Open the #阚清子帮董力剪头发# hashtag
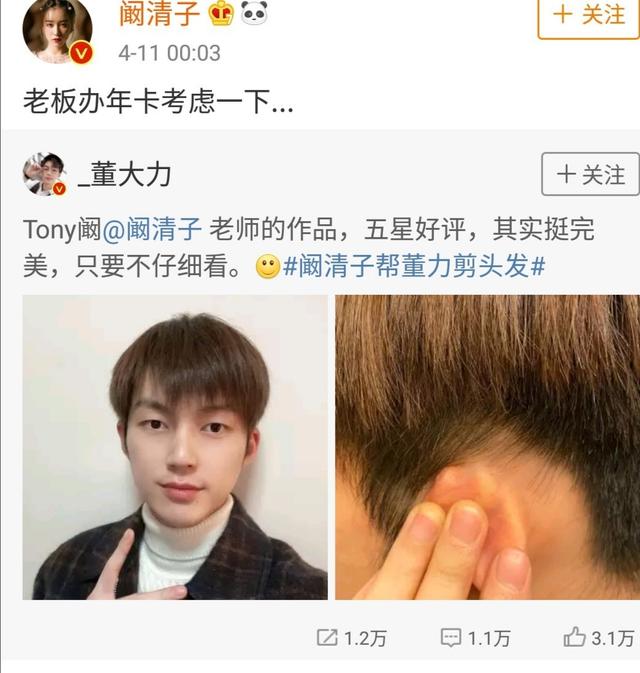The height and width of the screenshot is (673, 640). (x=414, y=267)
